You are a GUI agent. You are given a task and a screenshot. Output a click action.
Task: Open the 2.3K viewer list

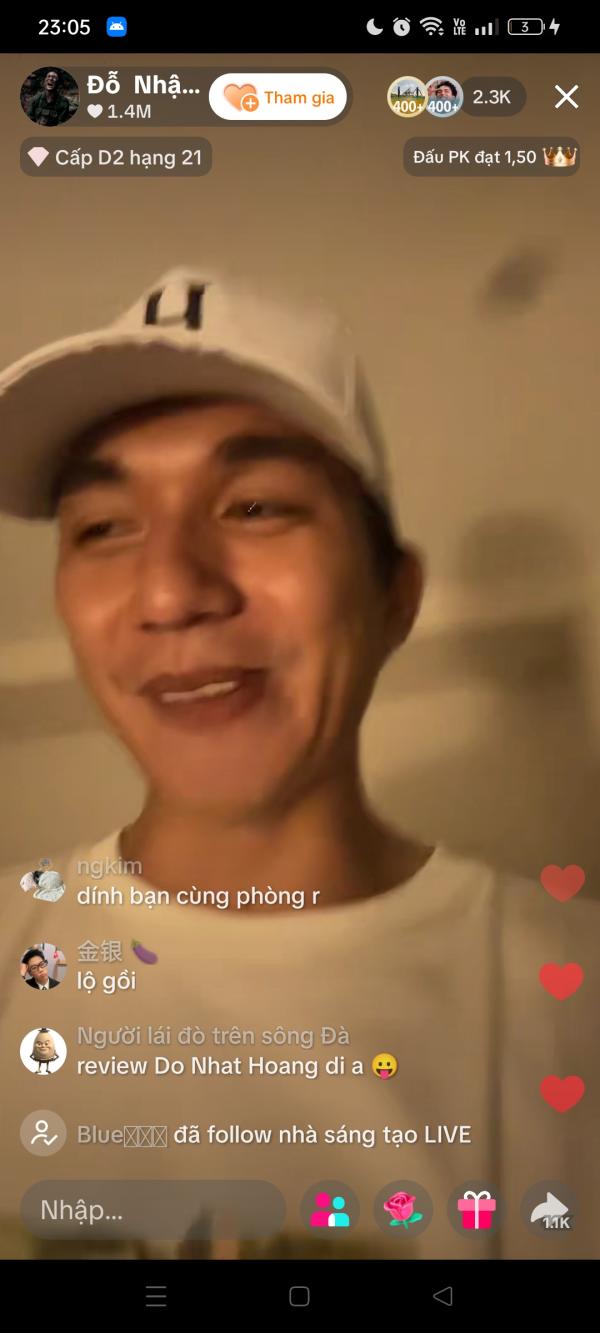(491, 97)
